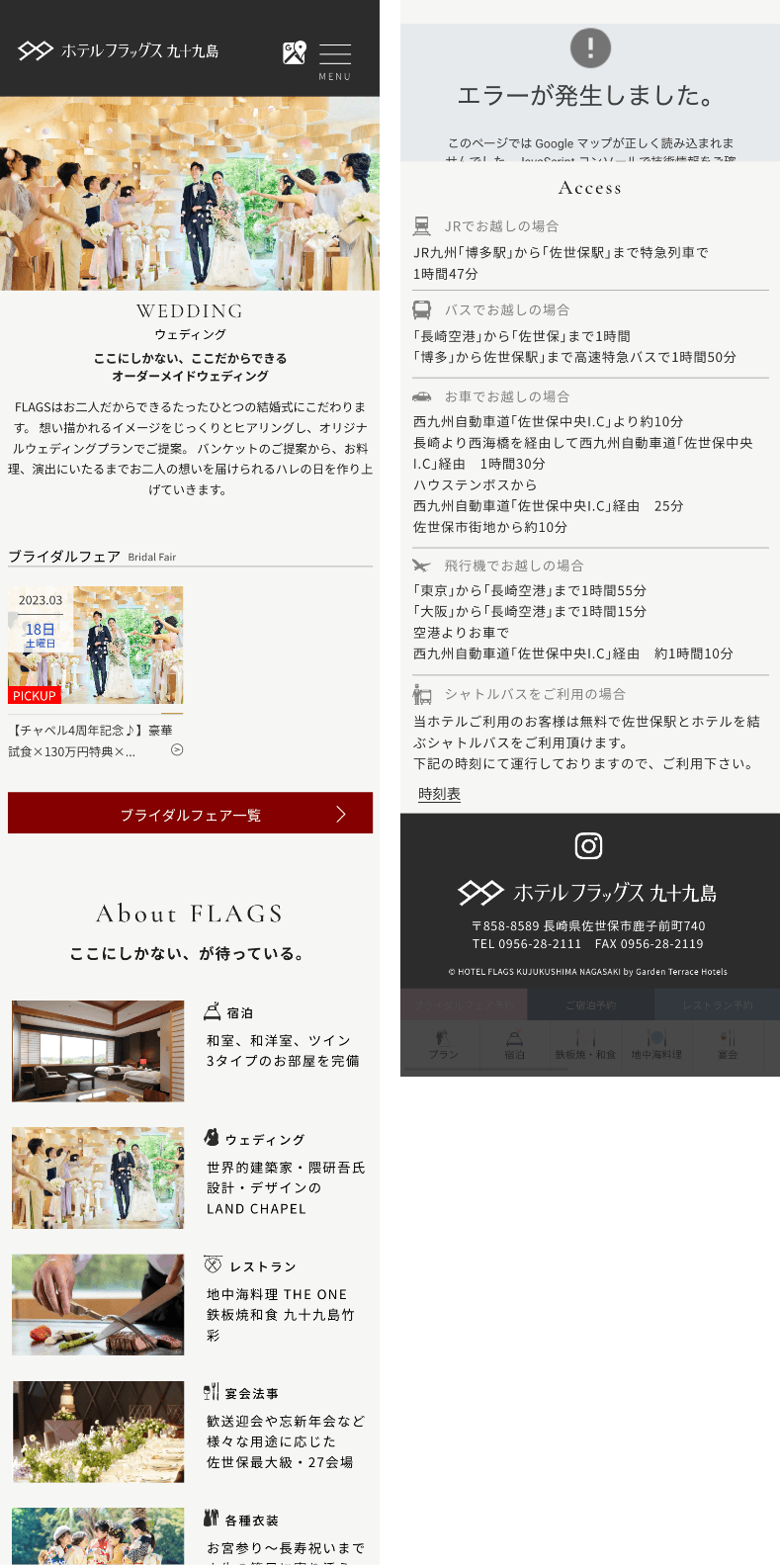Open the ウェディング item in About FLAGS

pos(188,1176)
